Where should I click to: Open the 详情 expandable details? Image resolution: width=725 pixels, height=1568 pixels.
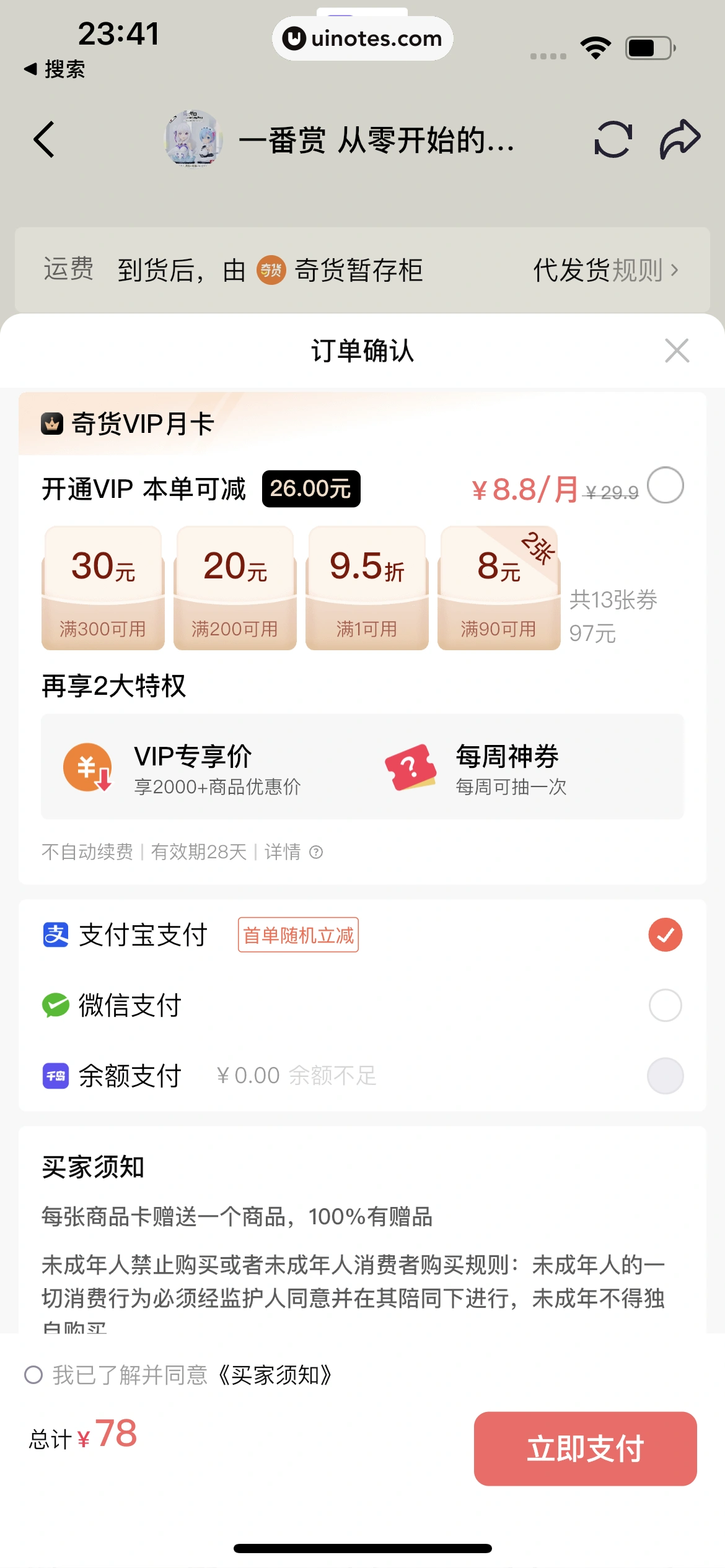coord(284,852)
